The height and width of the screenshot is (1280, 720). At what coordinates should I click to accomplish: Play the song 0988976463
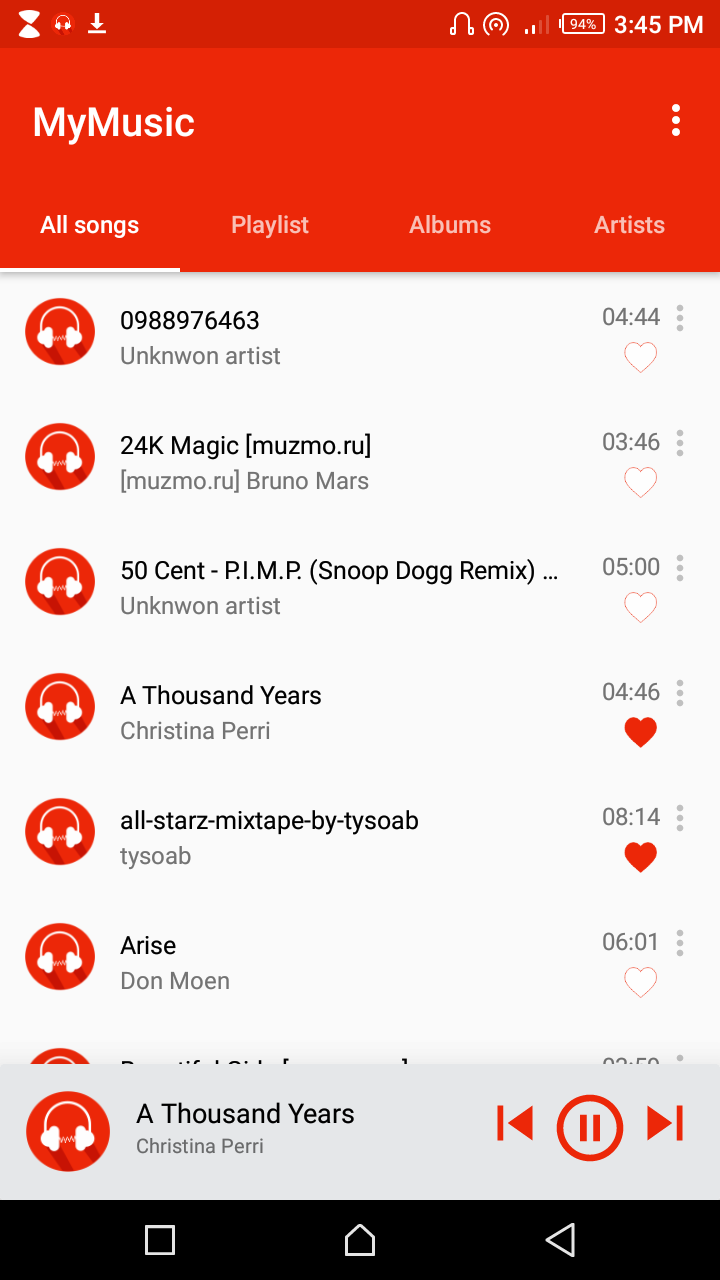point(300,337)
